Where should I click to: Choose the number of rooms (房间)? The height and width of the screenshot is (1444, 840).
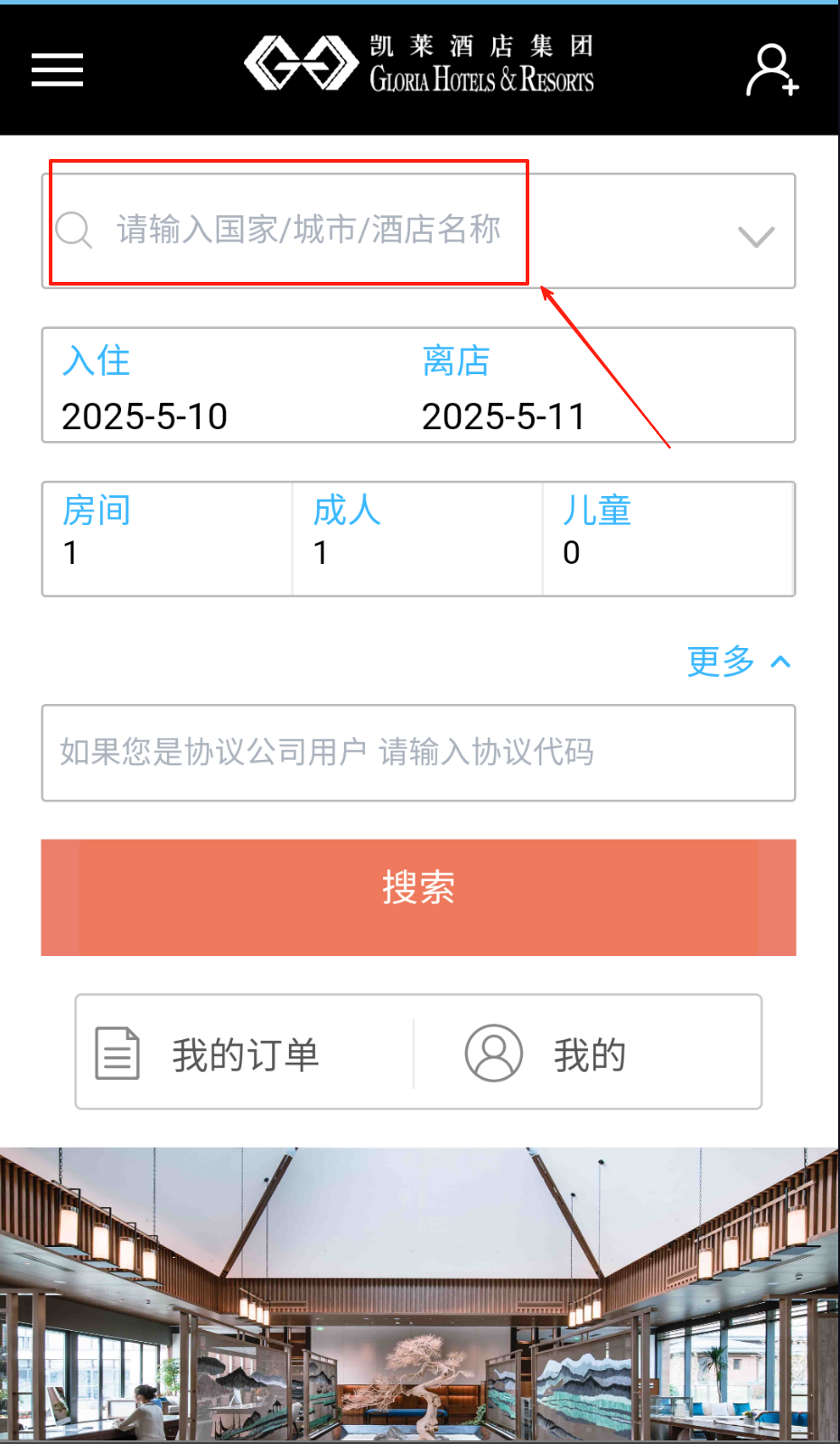(167, 539)
